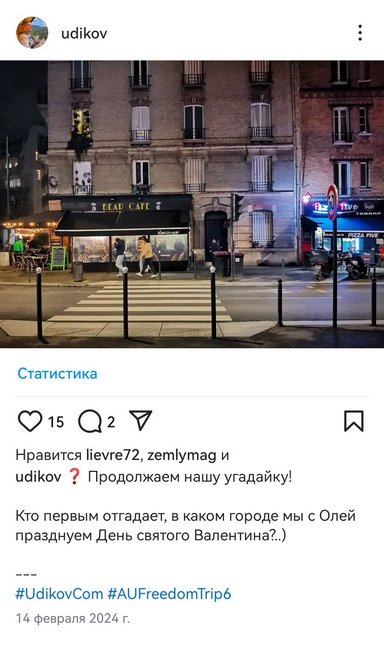
Task: Open the Статистика insights link
Action: click(x=57, y=374)
